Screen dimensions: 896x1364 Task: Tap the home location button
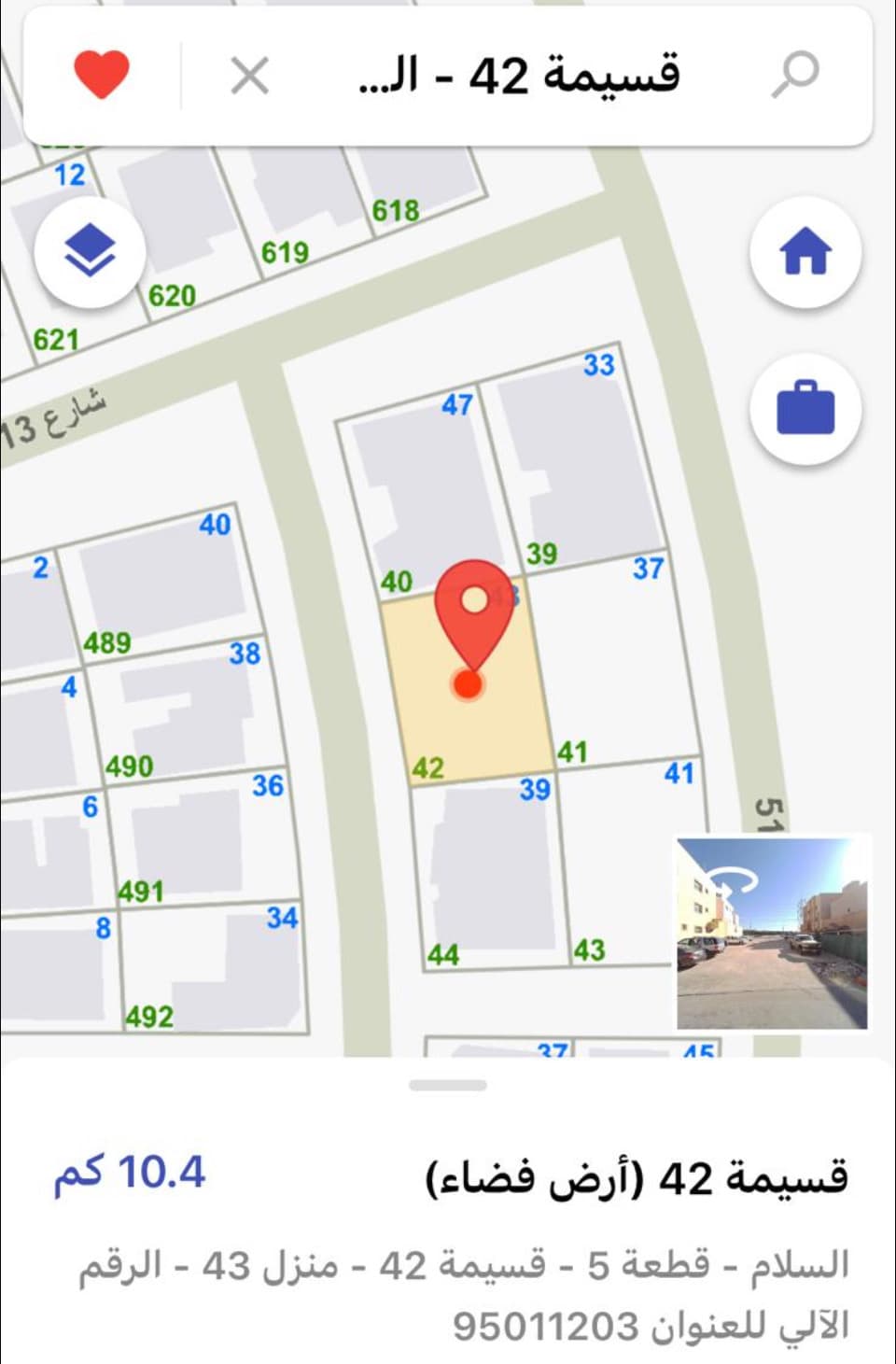coord(805,252)
